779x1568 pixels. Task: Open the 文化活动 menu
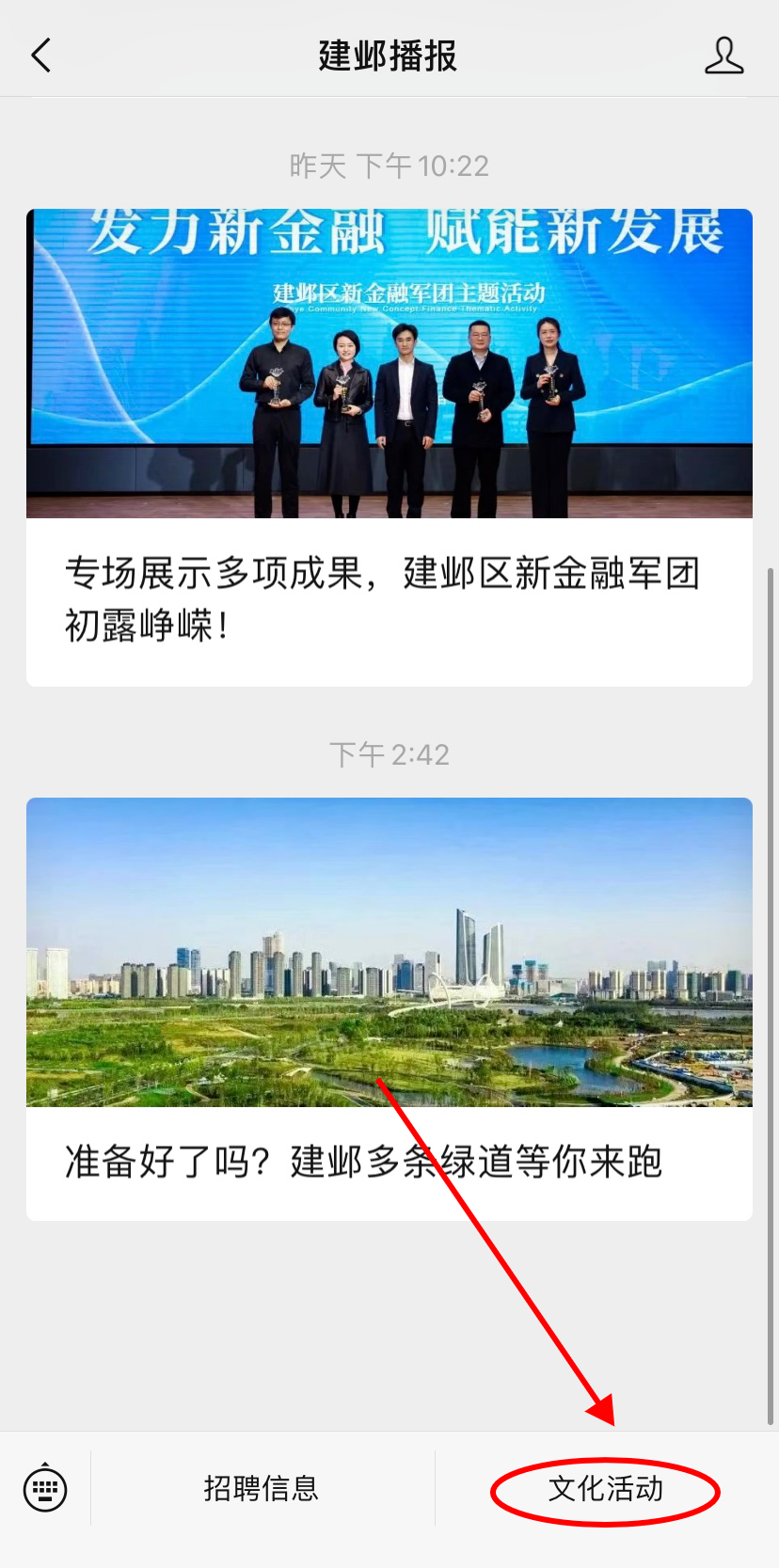[606, 1489]
